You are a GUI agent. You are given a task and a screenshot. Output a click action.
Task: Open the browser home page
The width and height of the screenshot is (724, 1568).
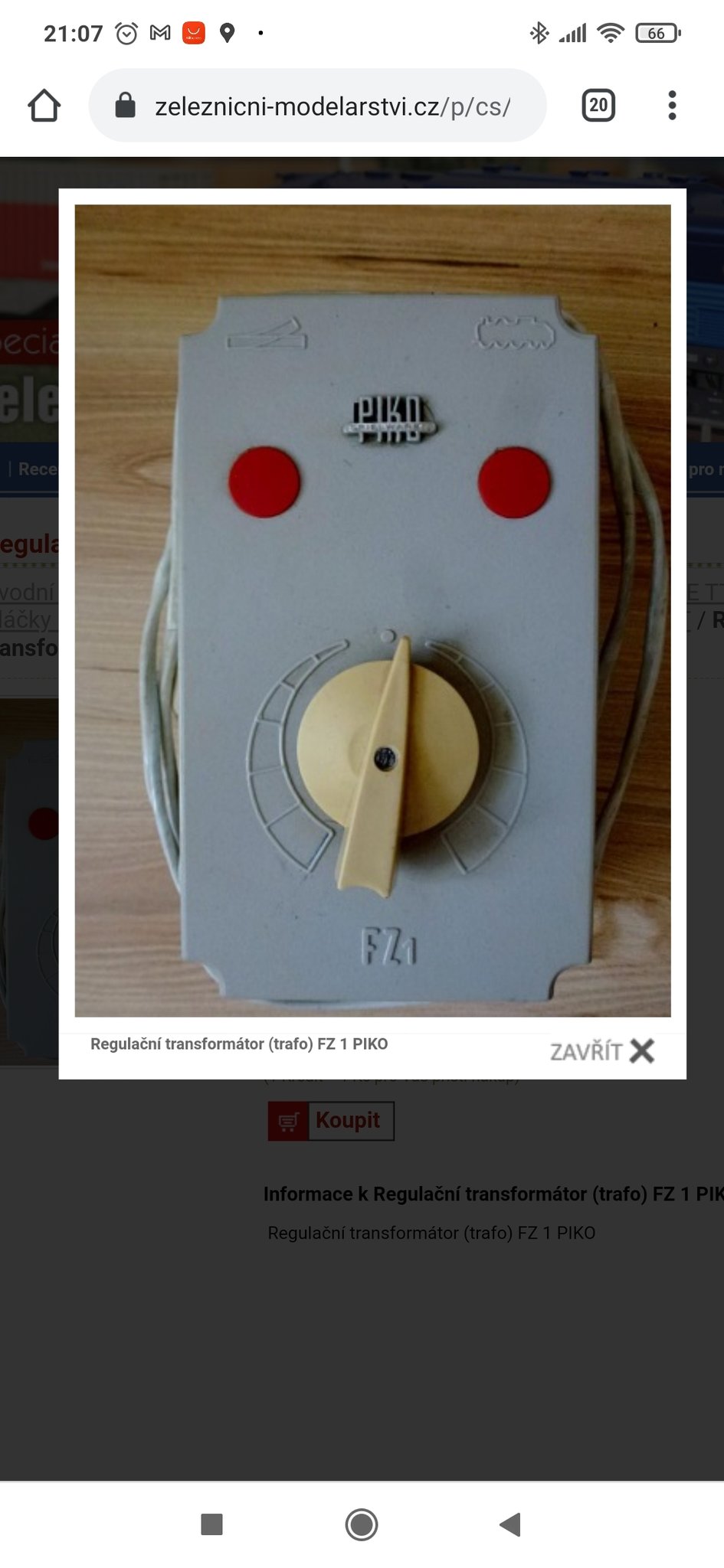[x=44, y=106]
